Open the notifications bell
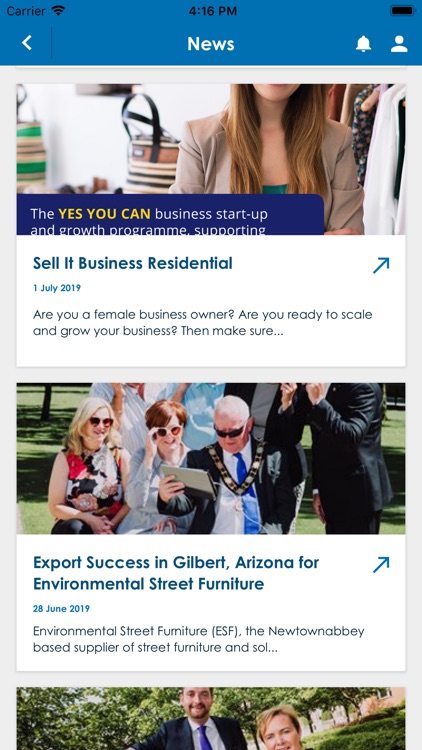Image resolution: width=422 pixels, height=750 pixels. point(363,44)
